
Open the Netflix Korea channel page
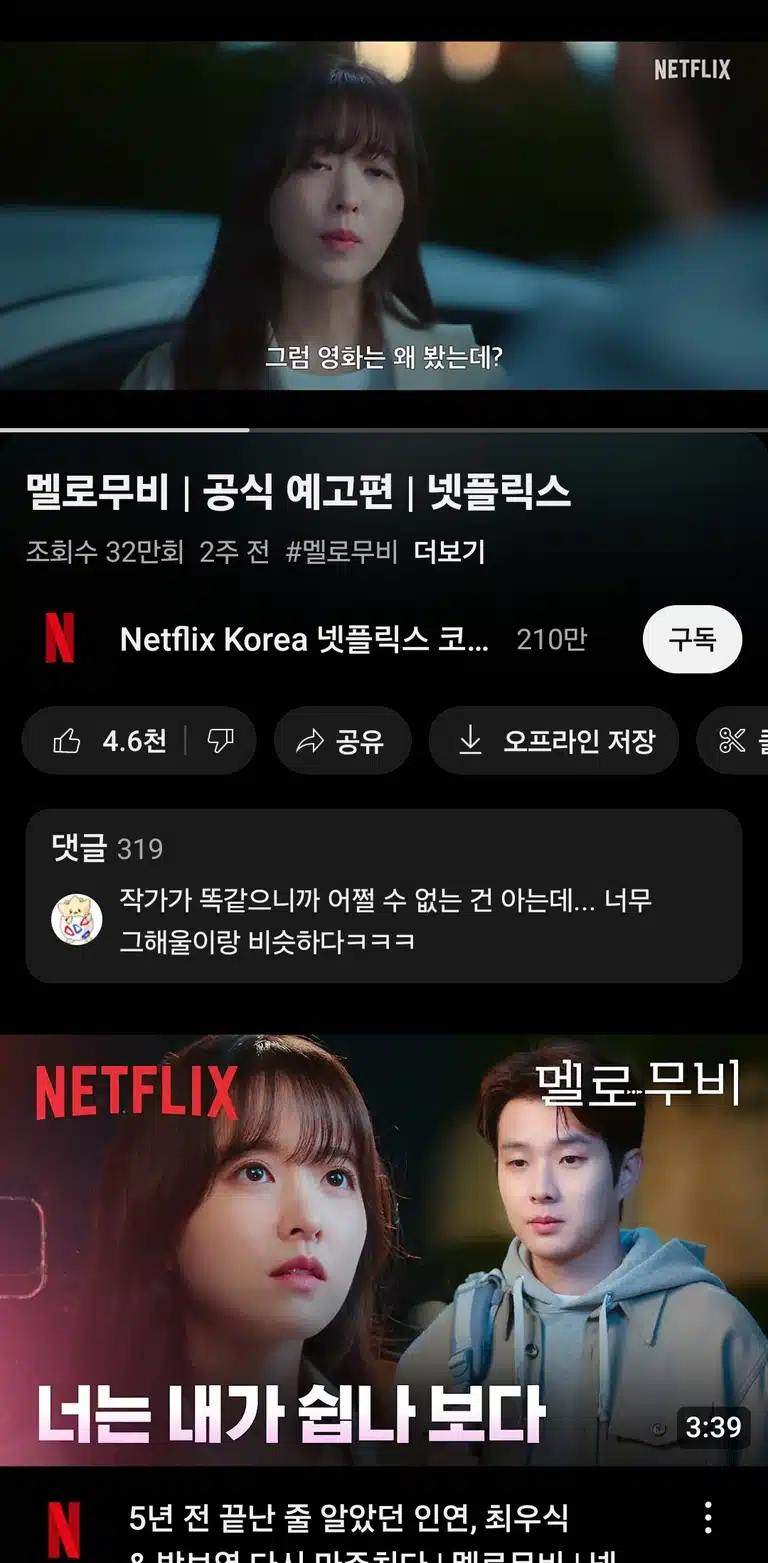click(305, 639)
